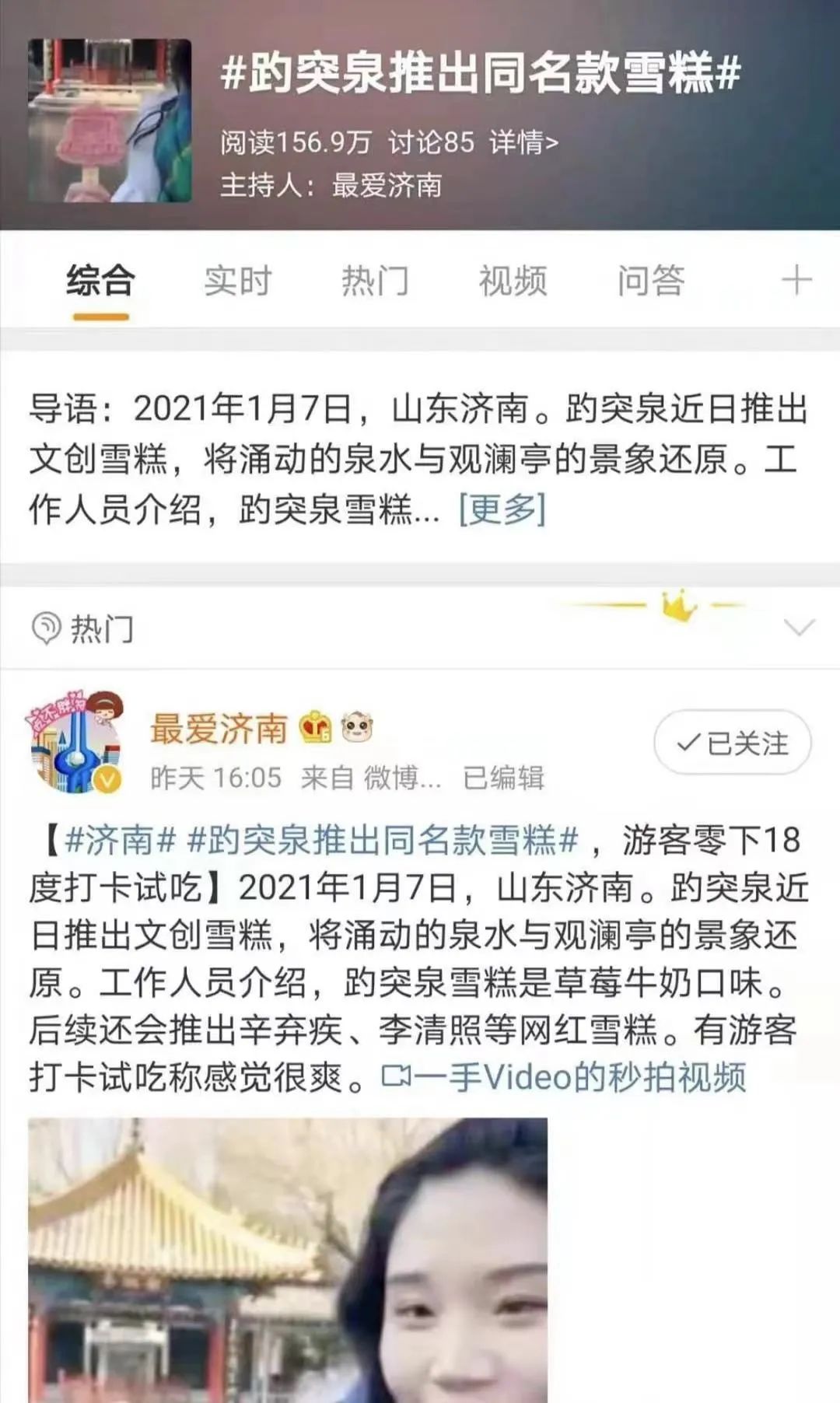
Task: Open the 热门 tab
Action: tap(375, 281)
